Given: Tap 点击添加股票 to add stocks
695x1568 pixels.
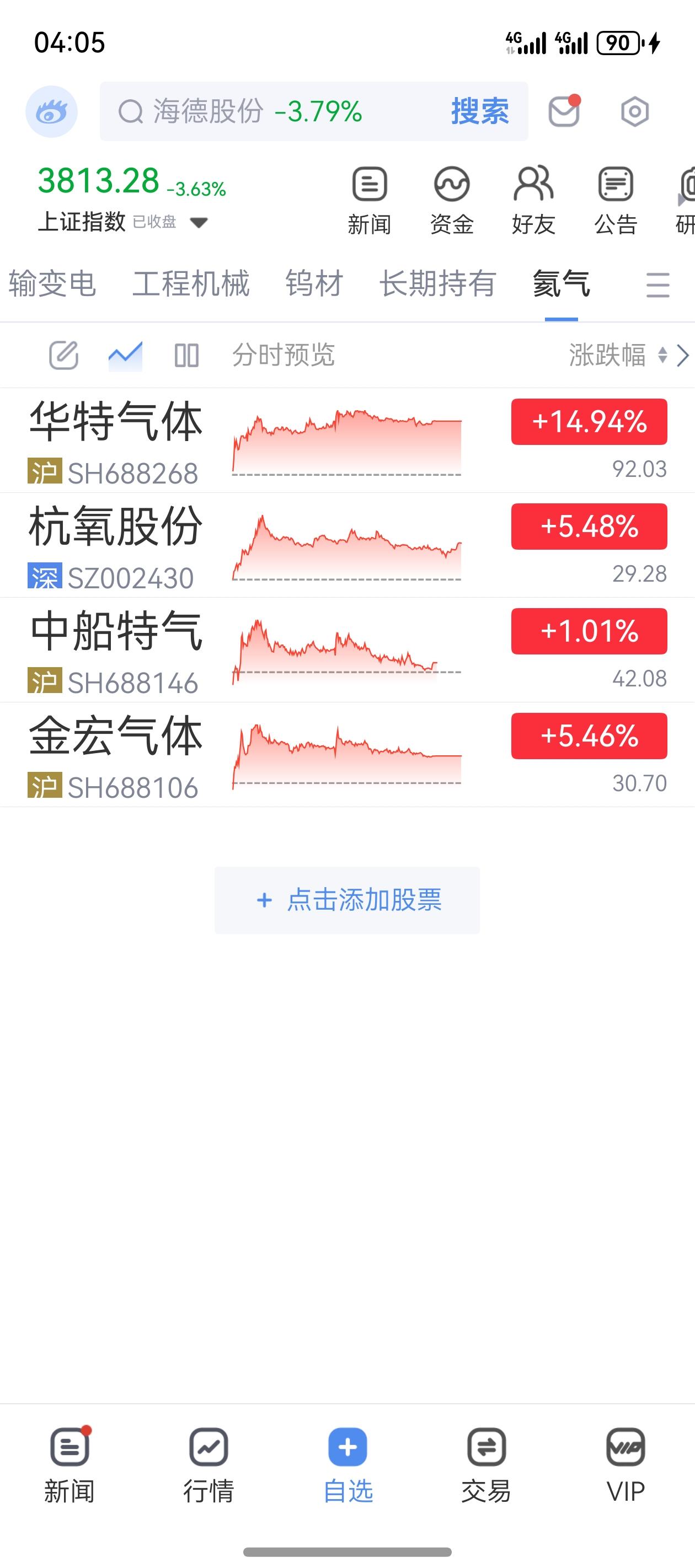Looking at the screenshot, I should [347, 901].
